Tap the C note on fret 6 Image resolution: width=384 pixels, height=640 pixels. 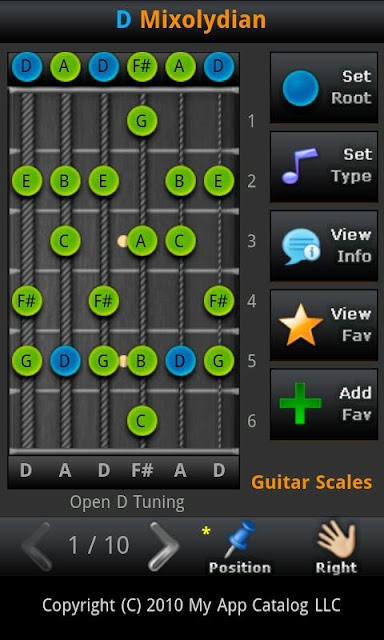click(x=142, y=421)
